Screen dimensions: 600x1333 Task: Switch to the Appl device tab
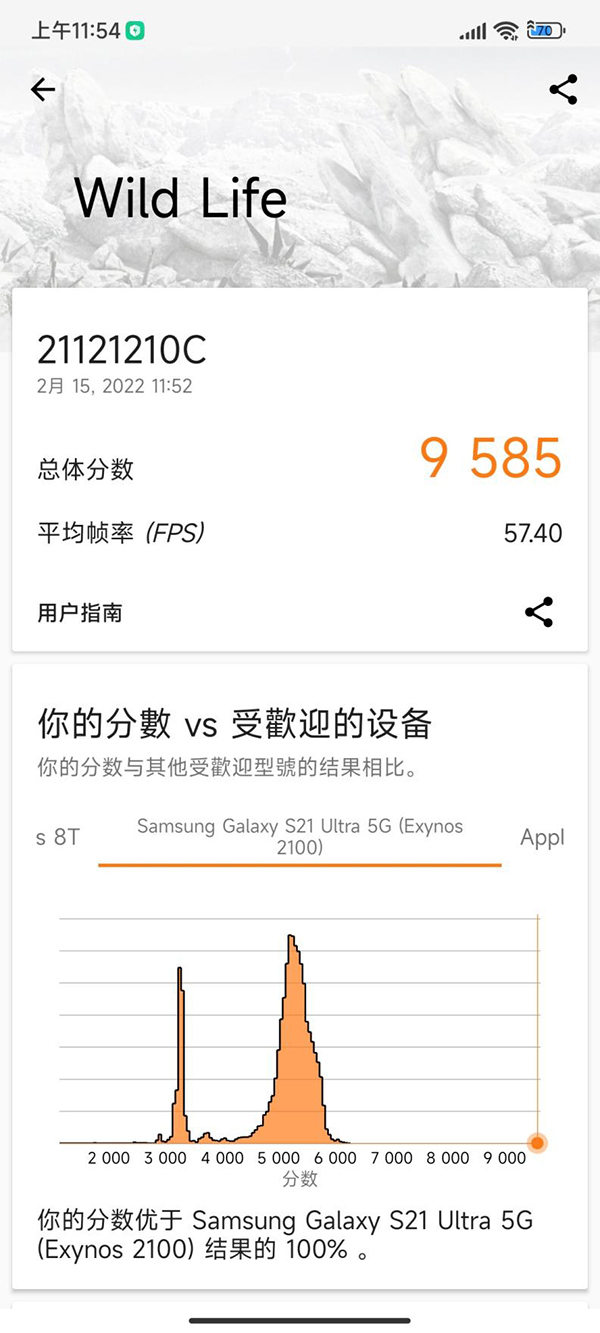[542, 838]
